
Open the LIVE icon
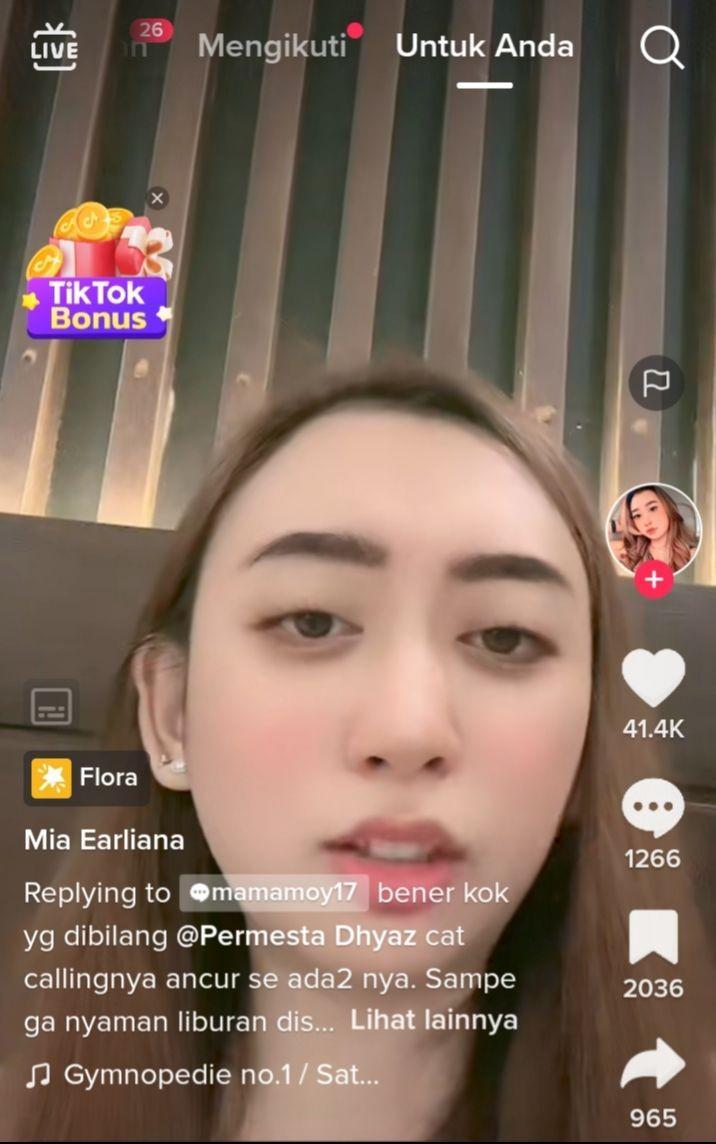click(x=54, y=47)
